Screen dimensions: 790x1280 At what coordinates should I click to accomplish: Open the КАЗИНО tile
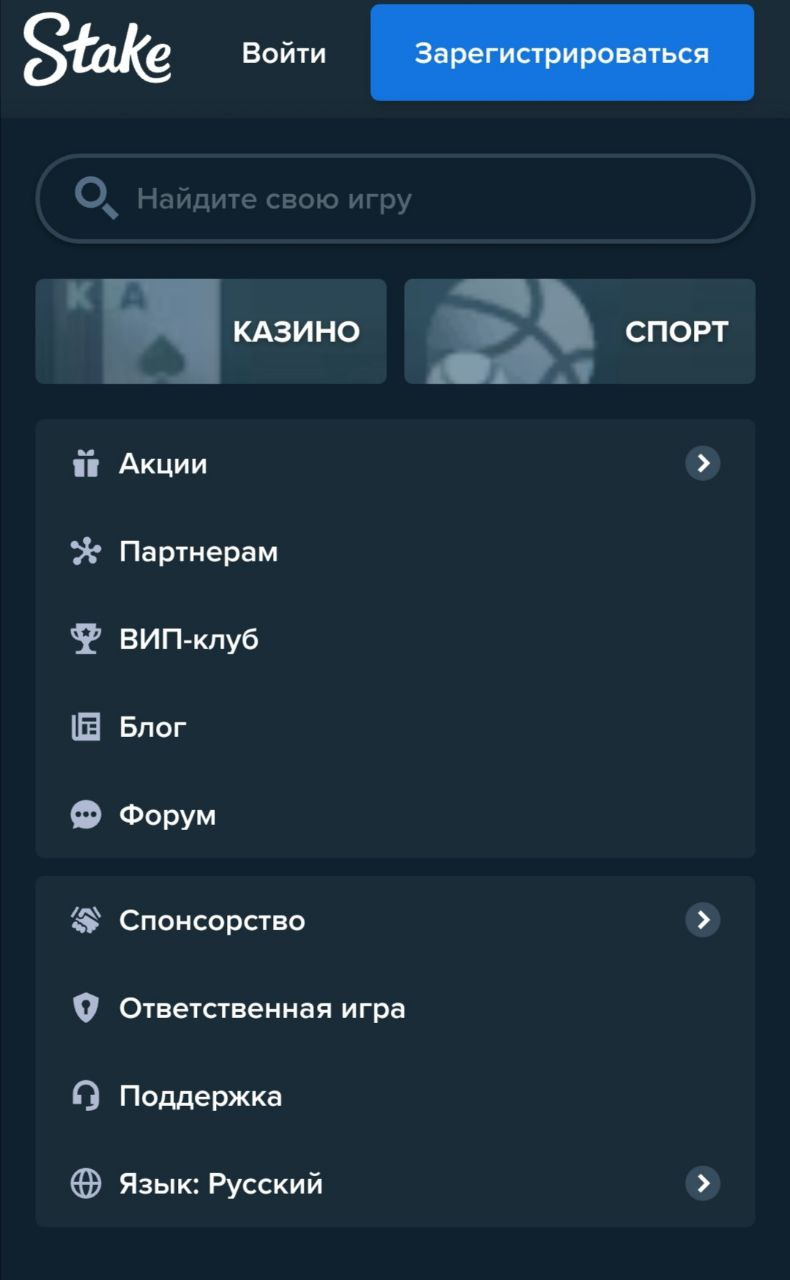211,331
